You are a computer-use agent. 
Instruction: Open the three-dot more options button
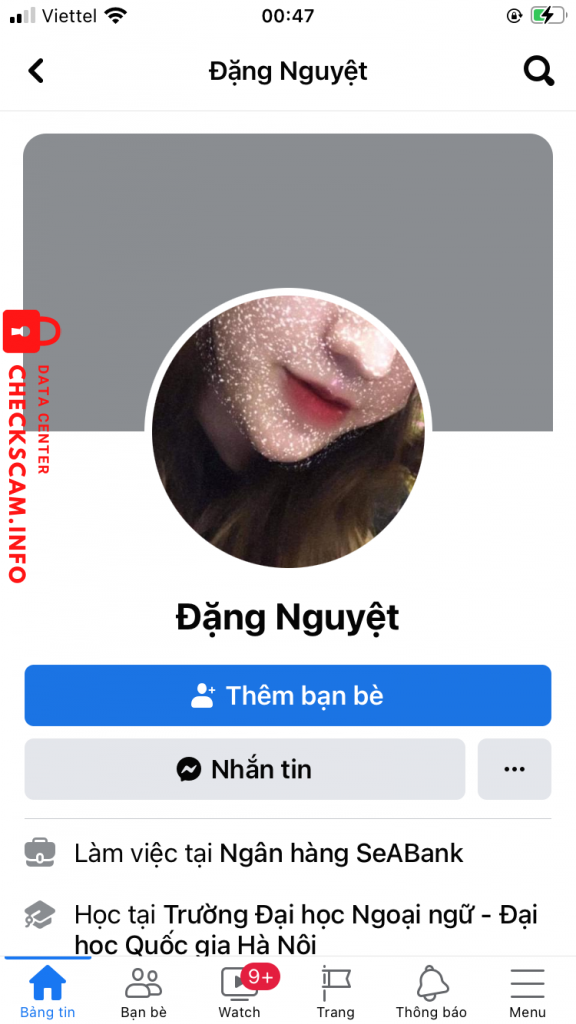[515, 769]
